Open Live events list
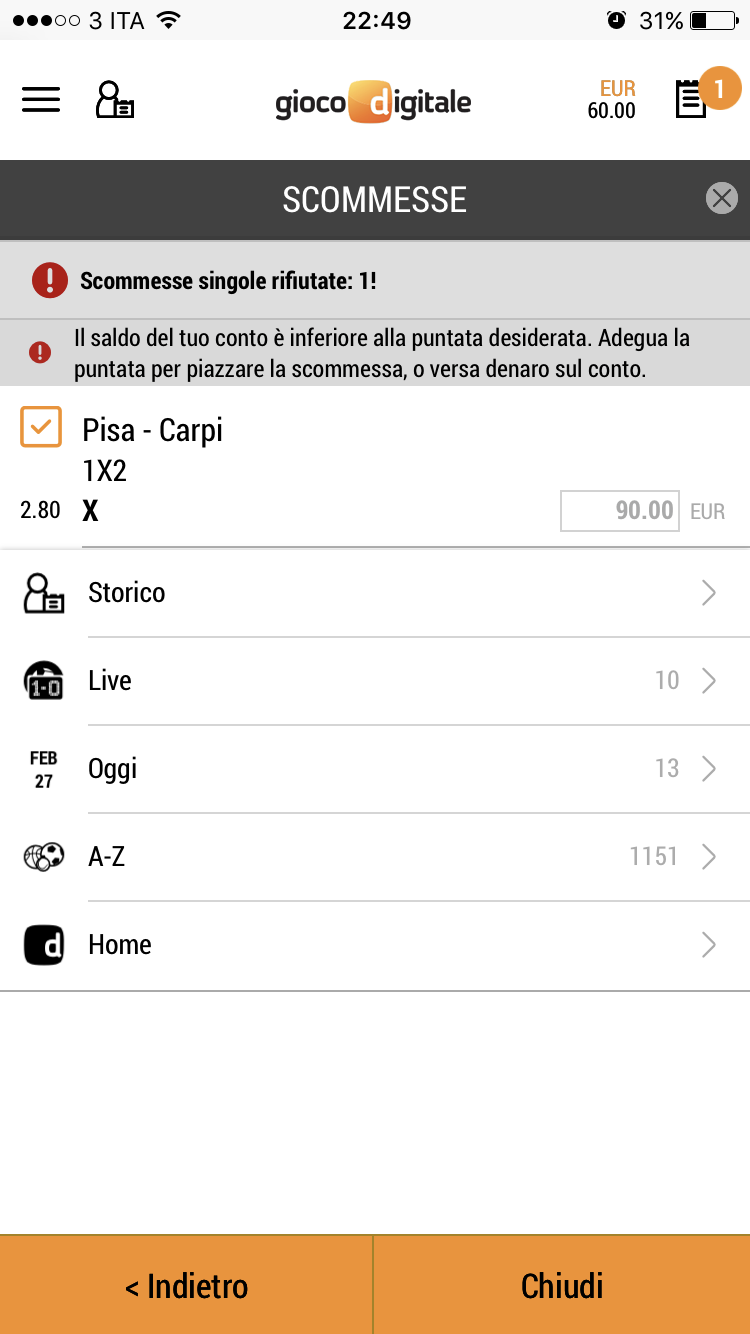Screen dimensions: 750x1334 click(x=375, y=681)
